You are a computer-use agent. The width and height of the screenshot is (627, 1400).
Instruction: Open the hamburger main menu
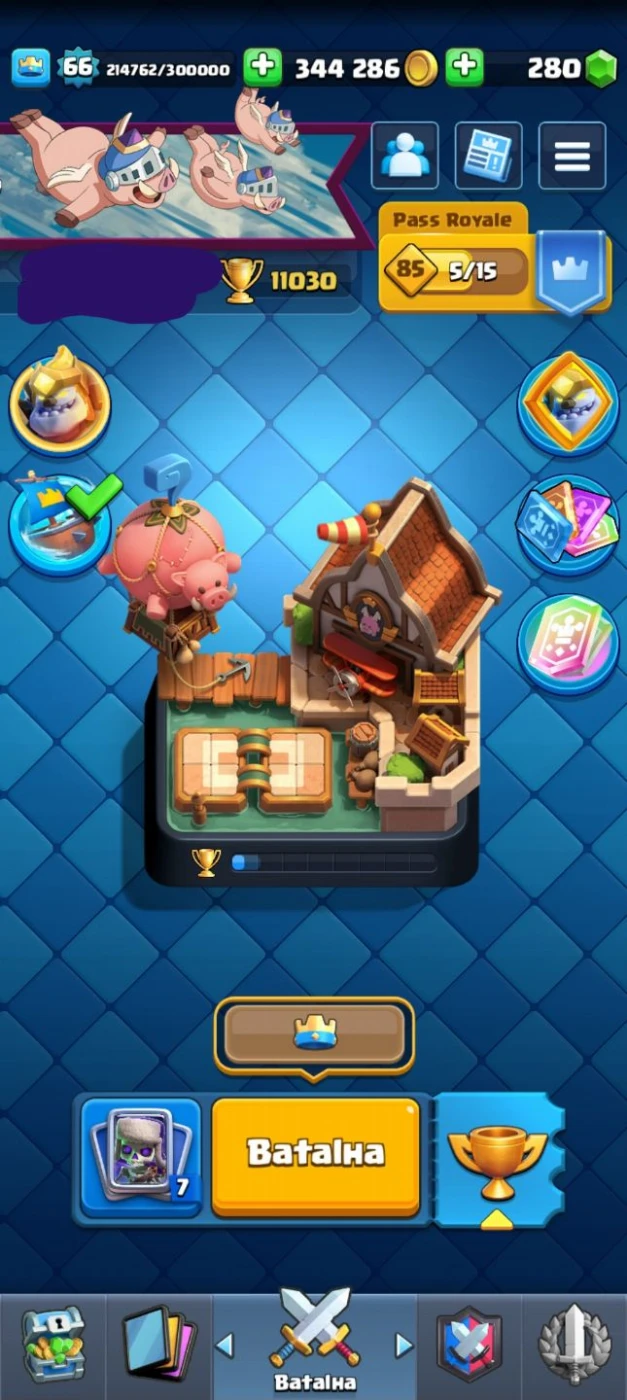(x=572, y=155)
